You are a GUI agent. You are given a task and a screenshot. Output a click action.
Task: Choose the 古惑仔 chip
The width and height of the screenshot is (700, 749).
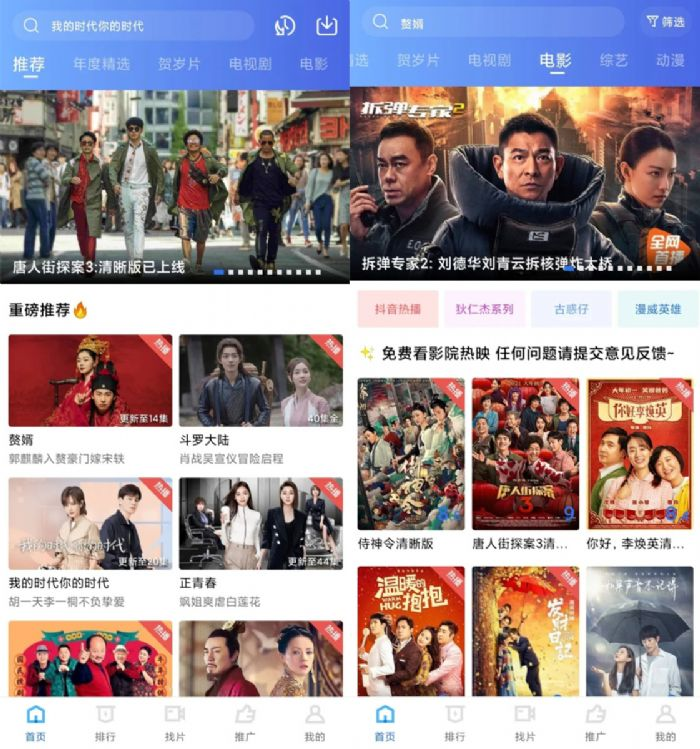[x=570, y=309]
